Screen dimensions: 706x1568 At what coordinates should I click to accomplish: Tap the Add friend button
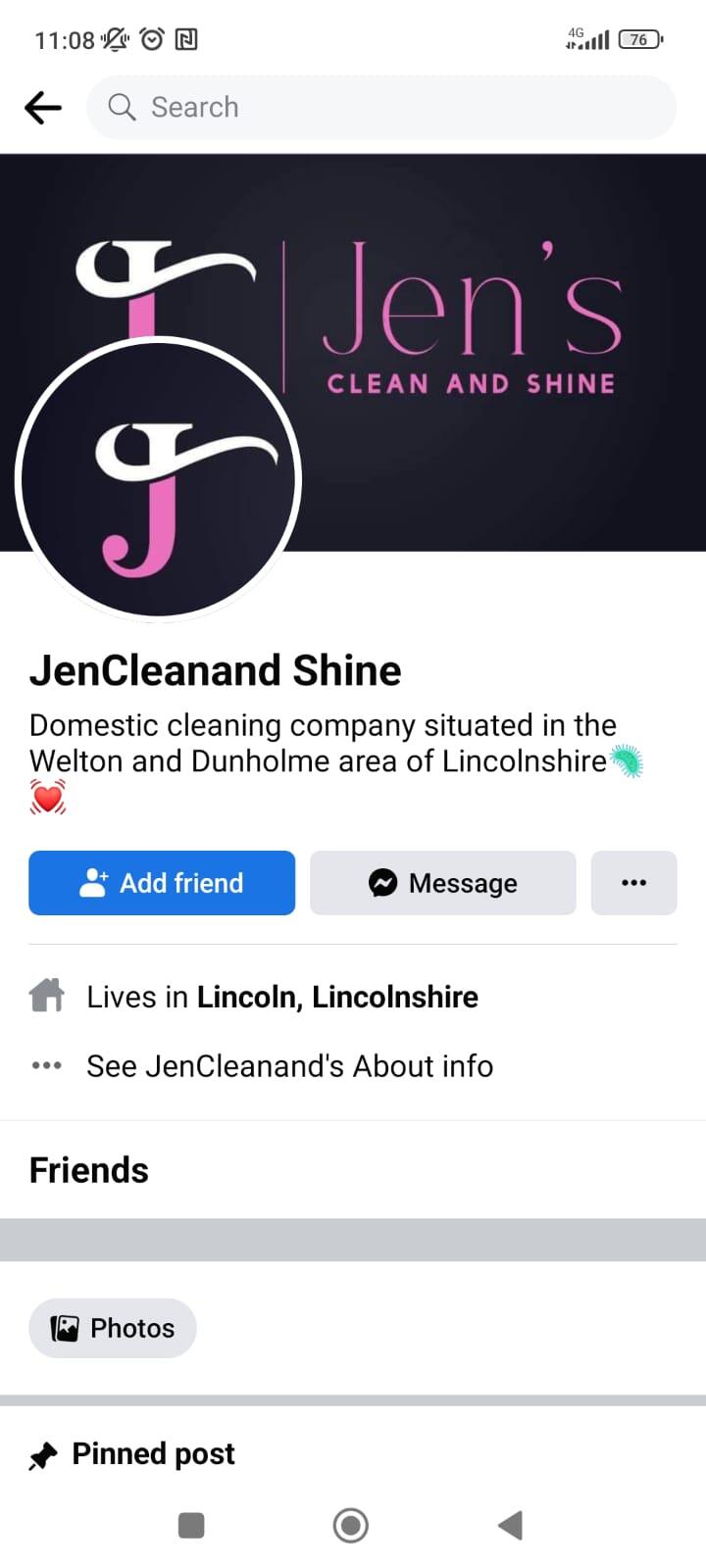(x=162, y=882)
